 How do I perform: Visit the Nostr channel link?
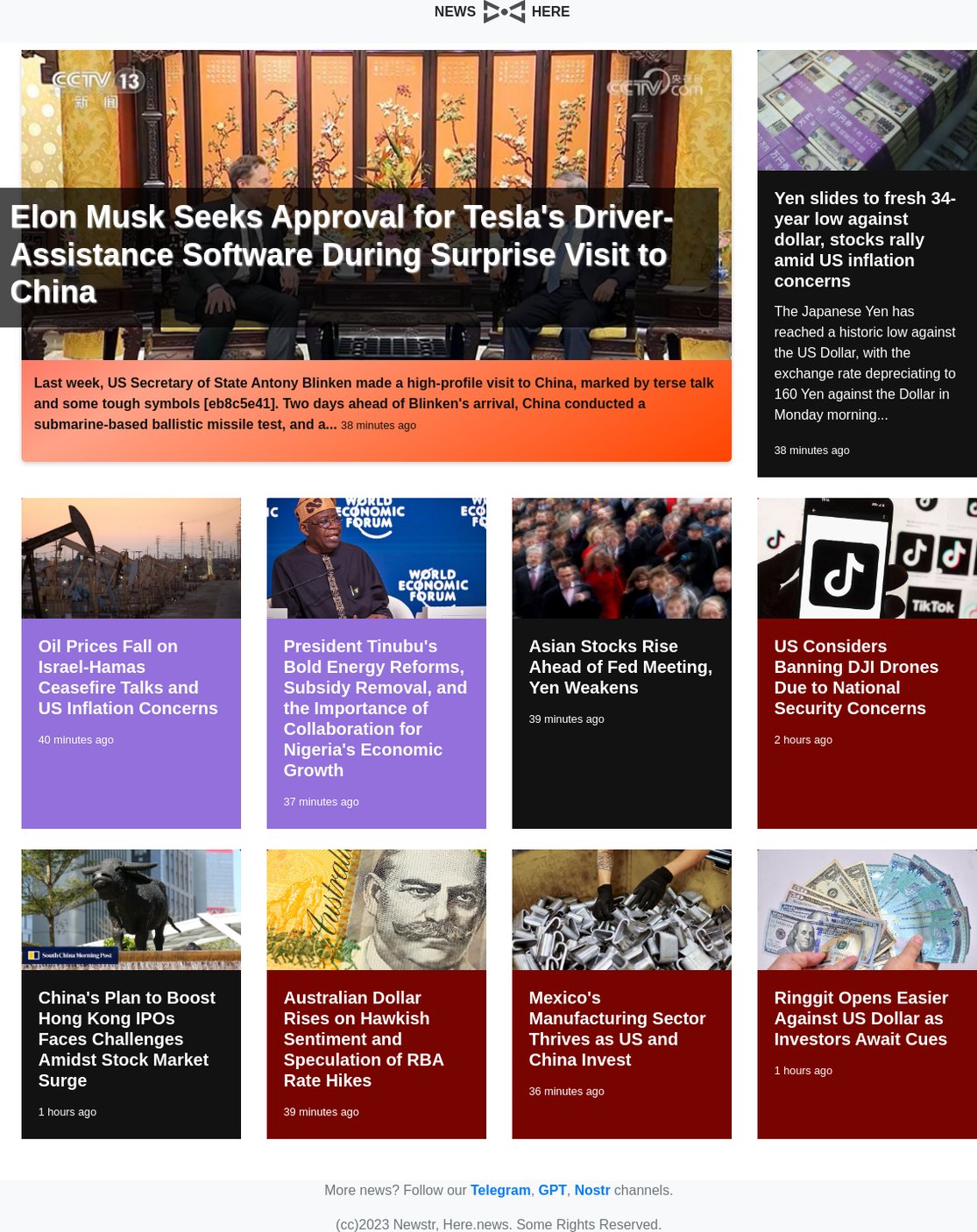[x=591, y=1190]
